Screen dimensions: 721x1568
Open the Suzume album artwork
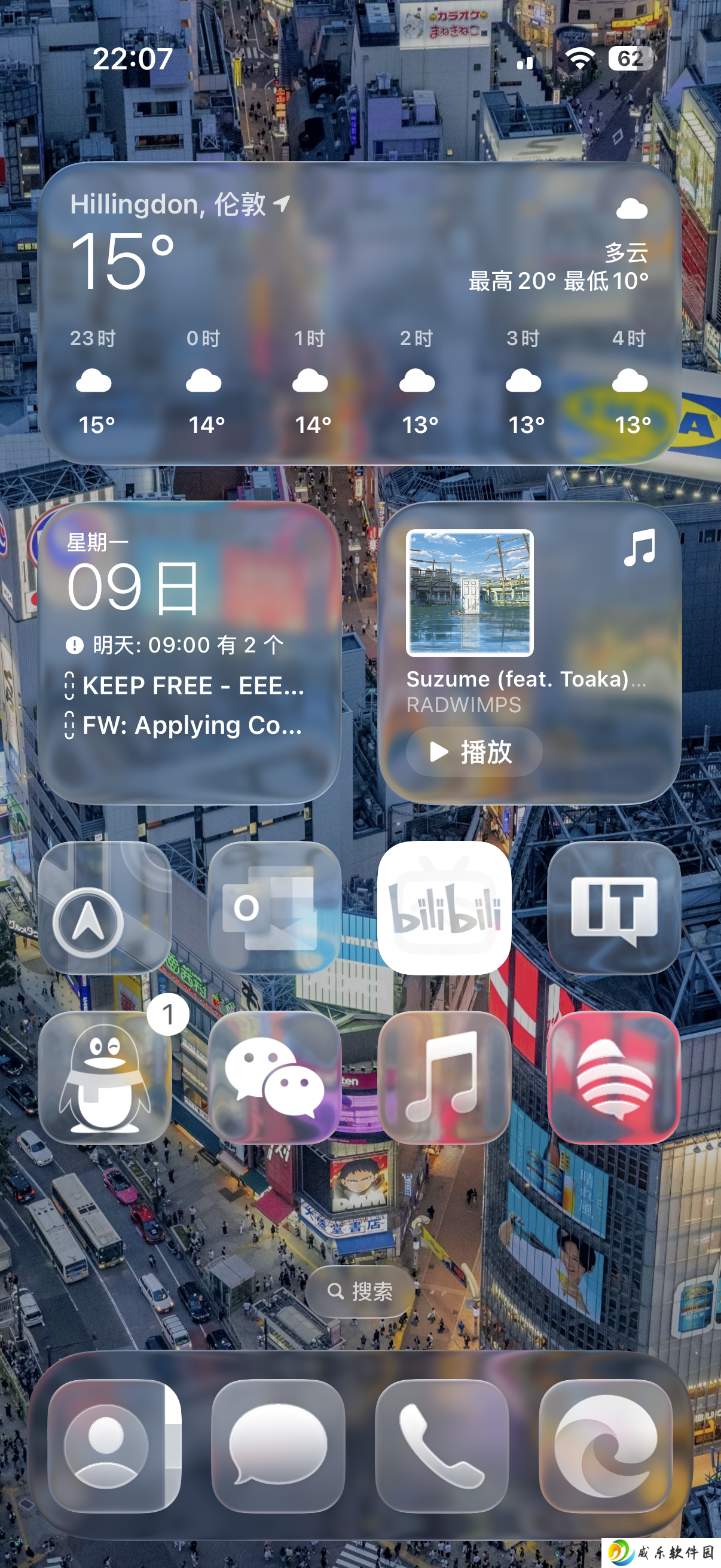(469, 593)
